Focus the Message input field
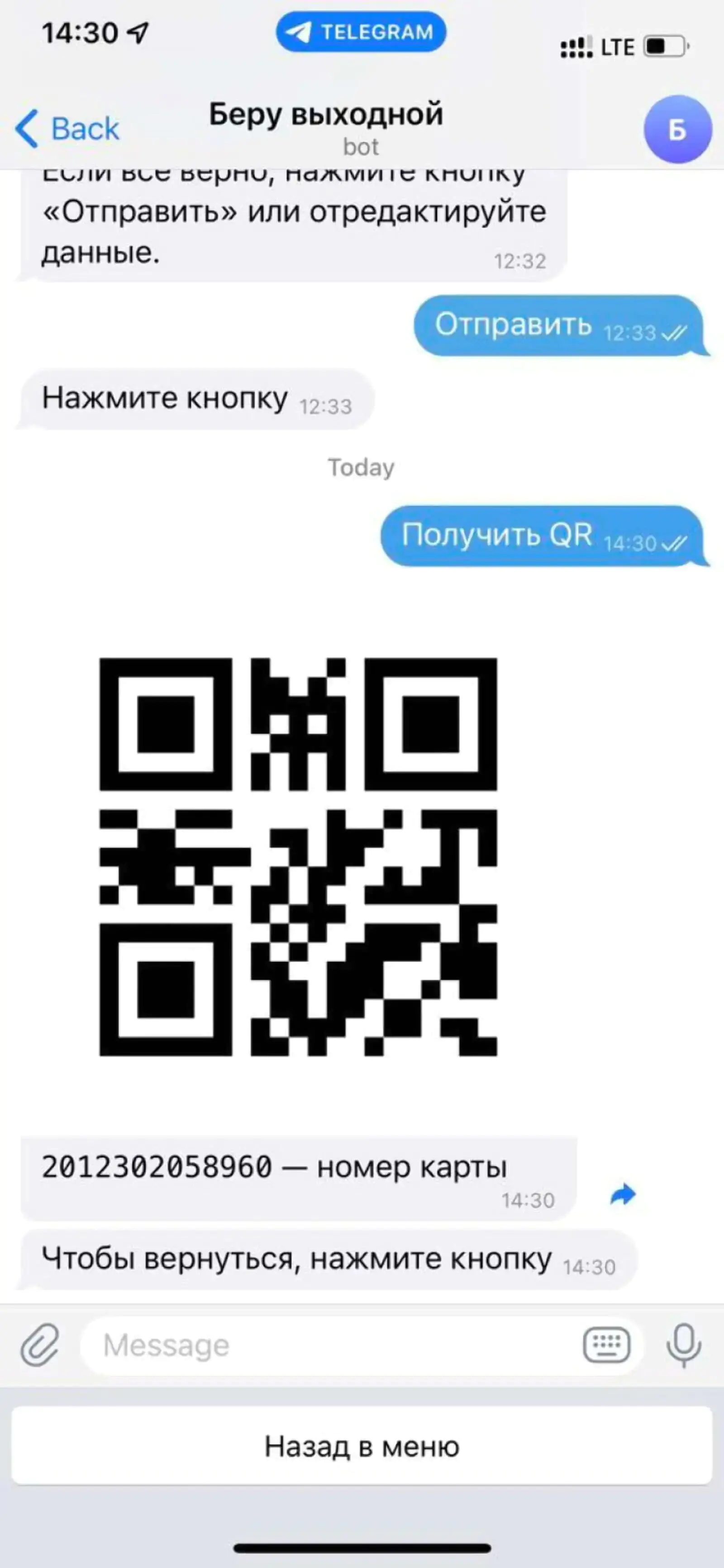Screen dimensions: 724x1568 pyautogui.click(x=329, y=1345)
